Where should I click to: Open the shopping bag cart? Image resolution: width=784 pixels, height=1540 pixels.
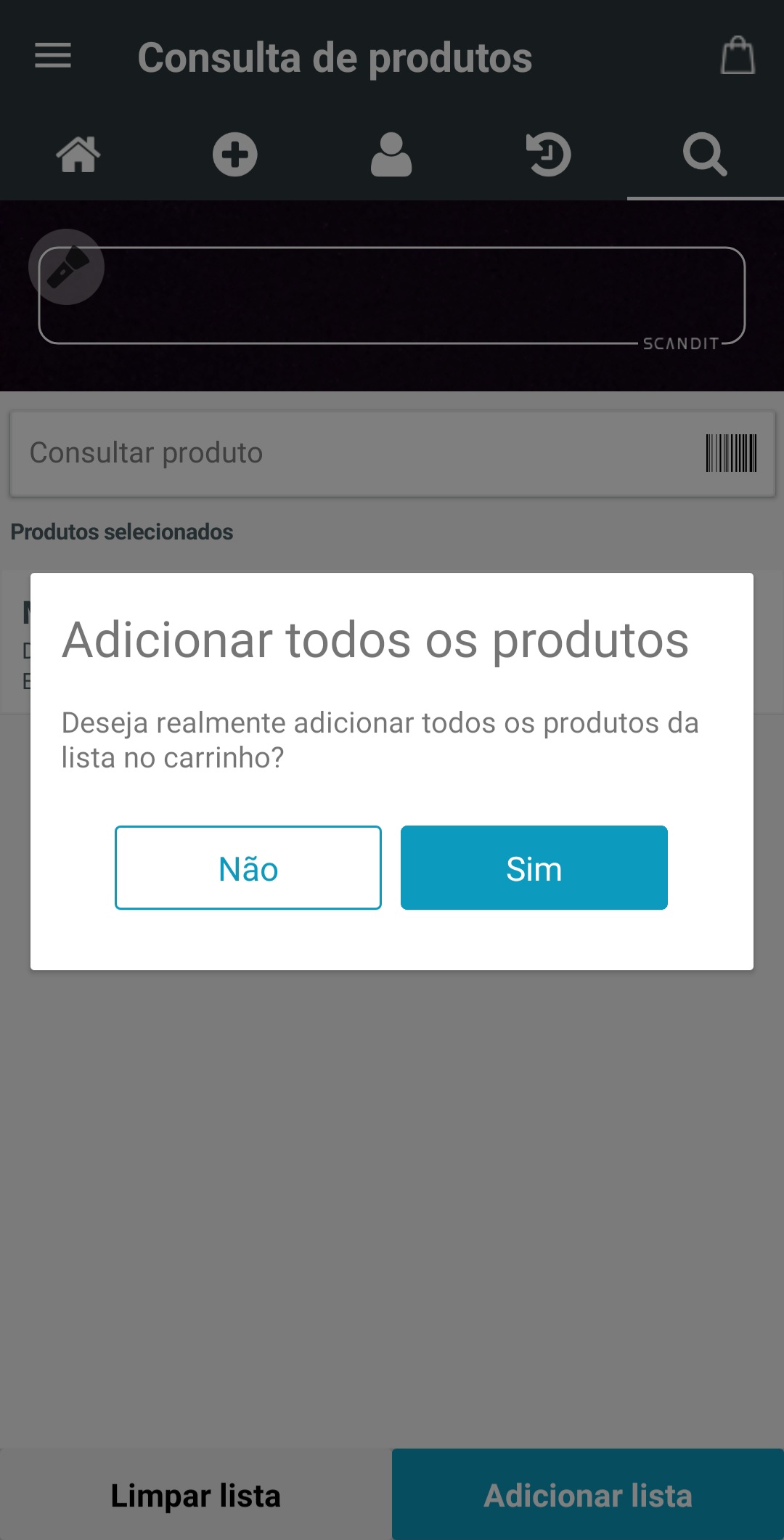[x=737, y=56]
